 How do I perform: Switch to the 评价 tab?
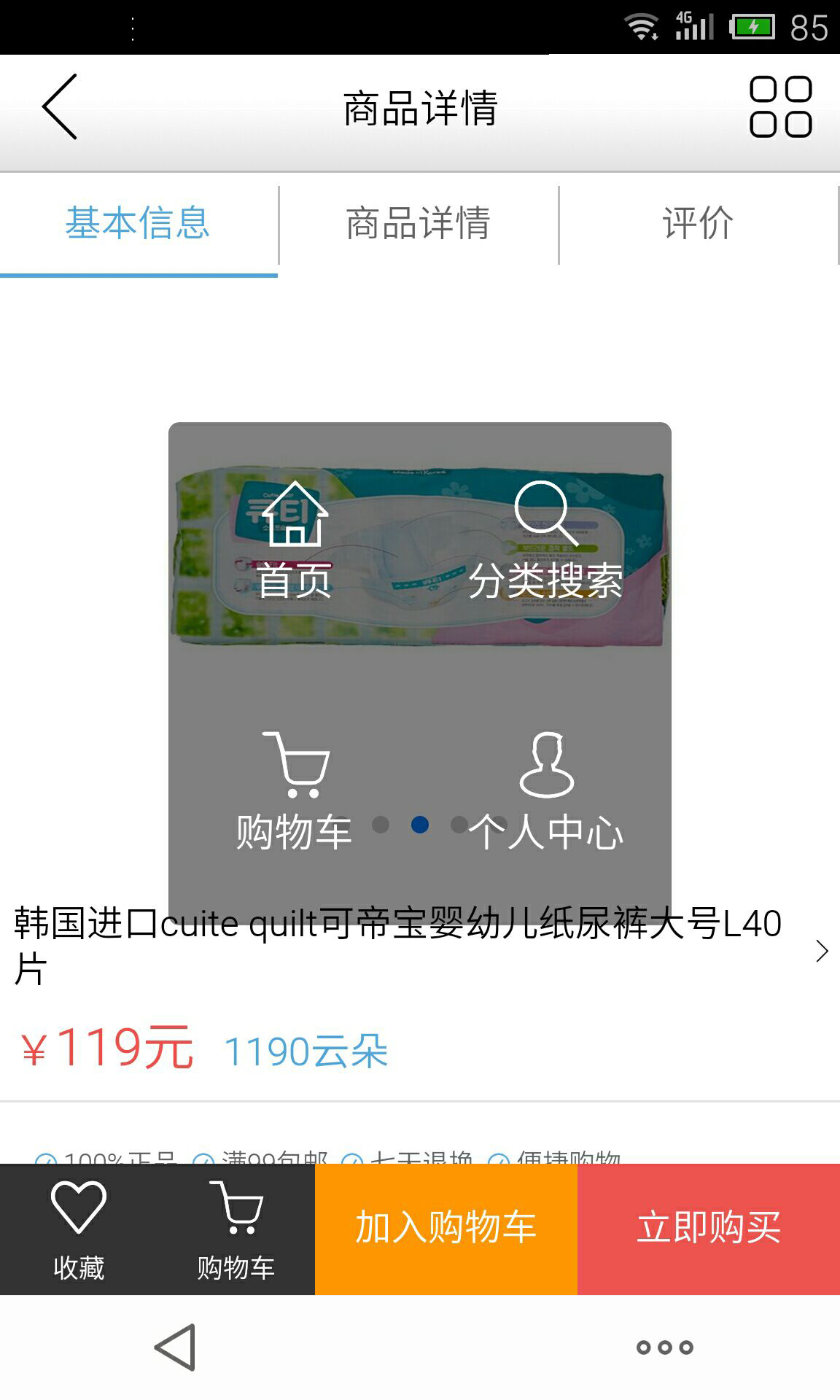pyautogui.click(x=698, y=224)
